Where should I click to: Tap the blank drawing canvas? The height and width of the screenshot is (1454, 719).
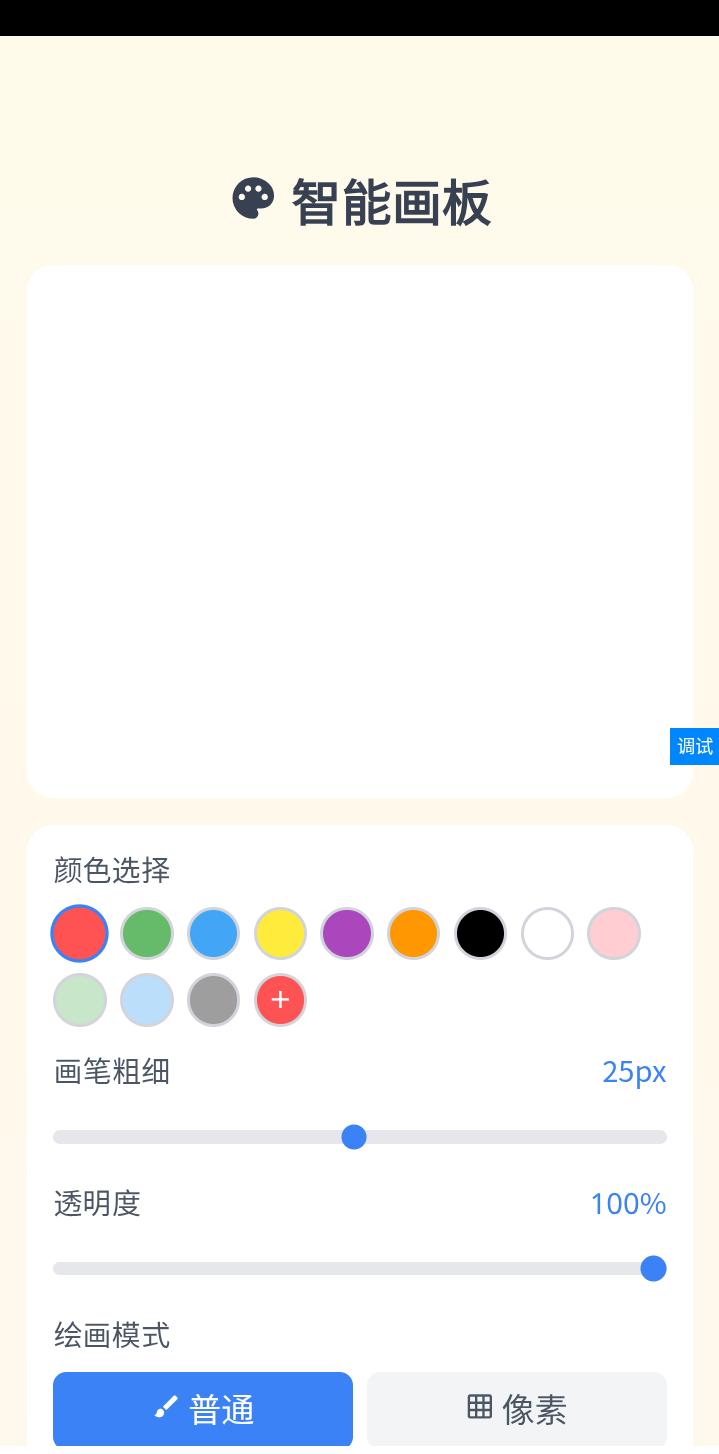[x=360, y=531]
